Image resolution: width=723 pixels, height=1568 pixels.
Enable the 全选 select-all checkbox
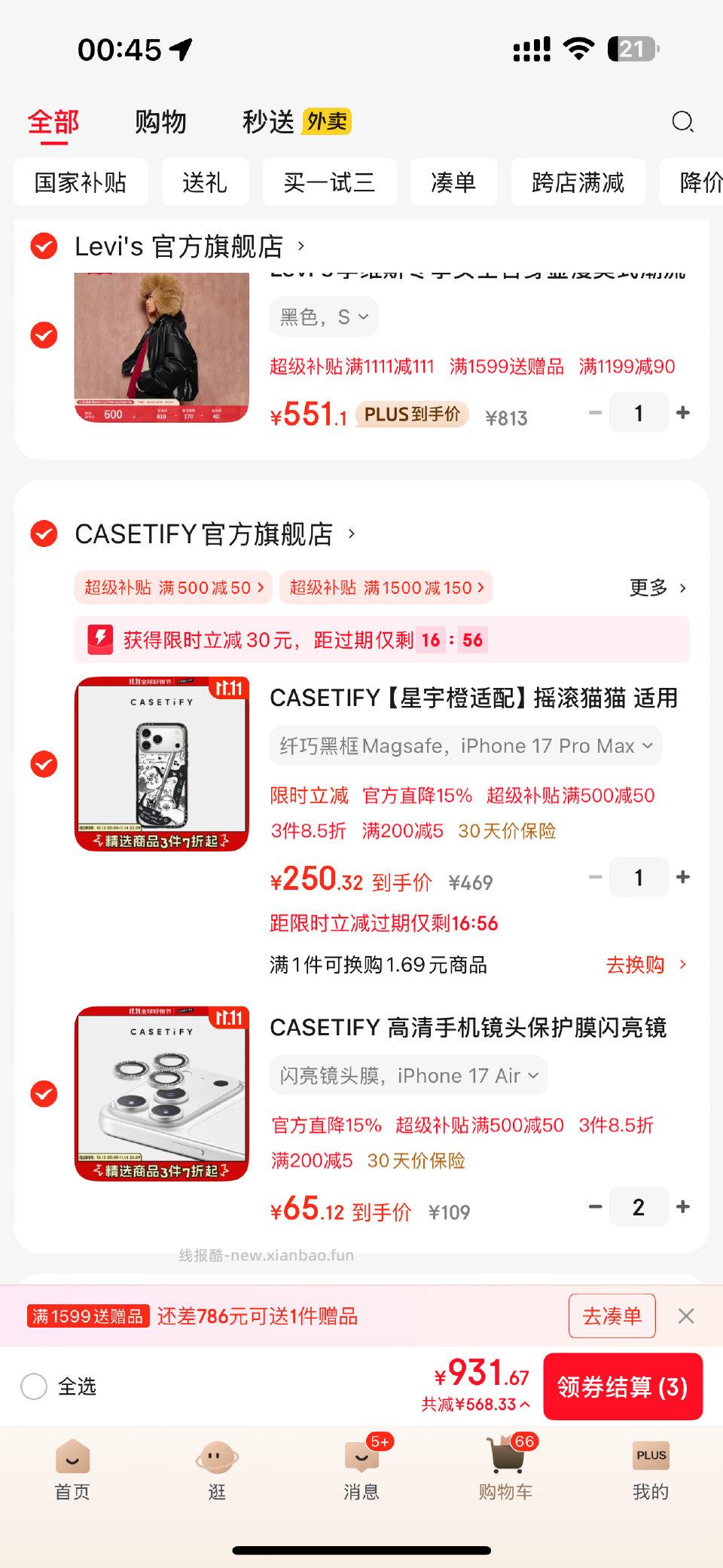[33, 1386]
